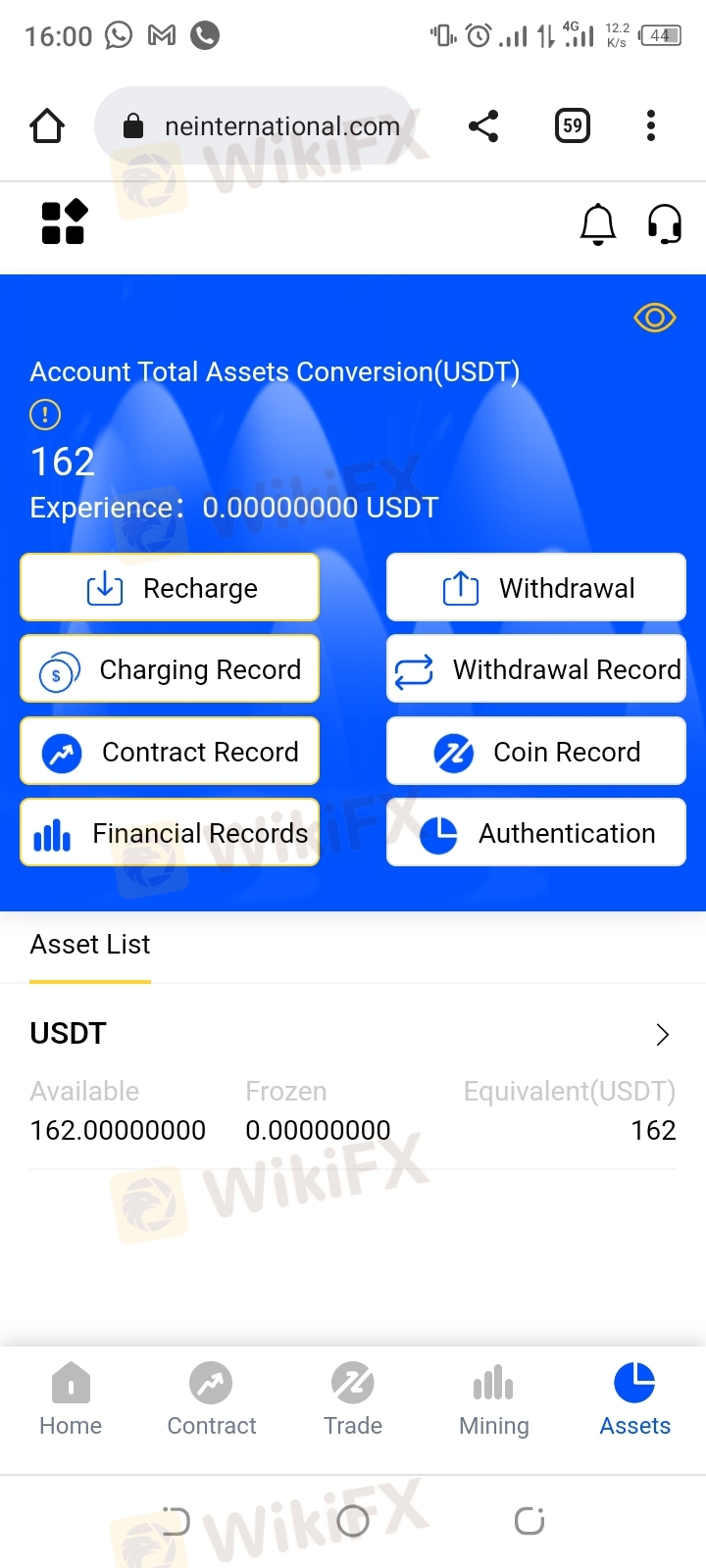The width and height of the screenshot is (706, 1568).
Task: Open Coin Record
Action: tap(536, 752)
